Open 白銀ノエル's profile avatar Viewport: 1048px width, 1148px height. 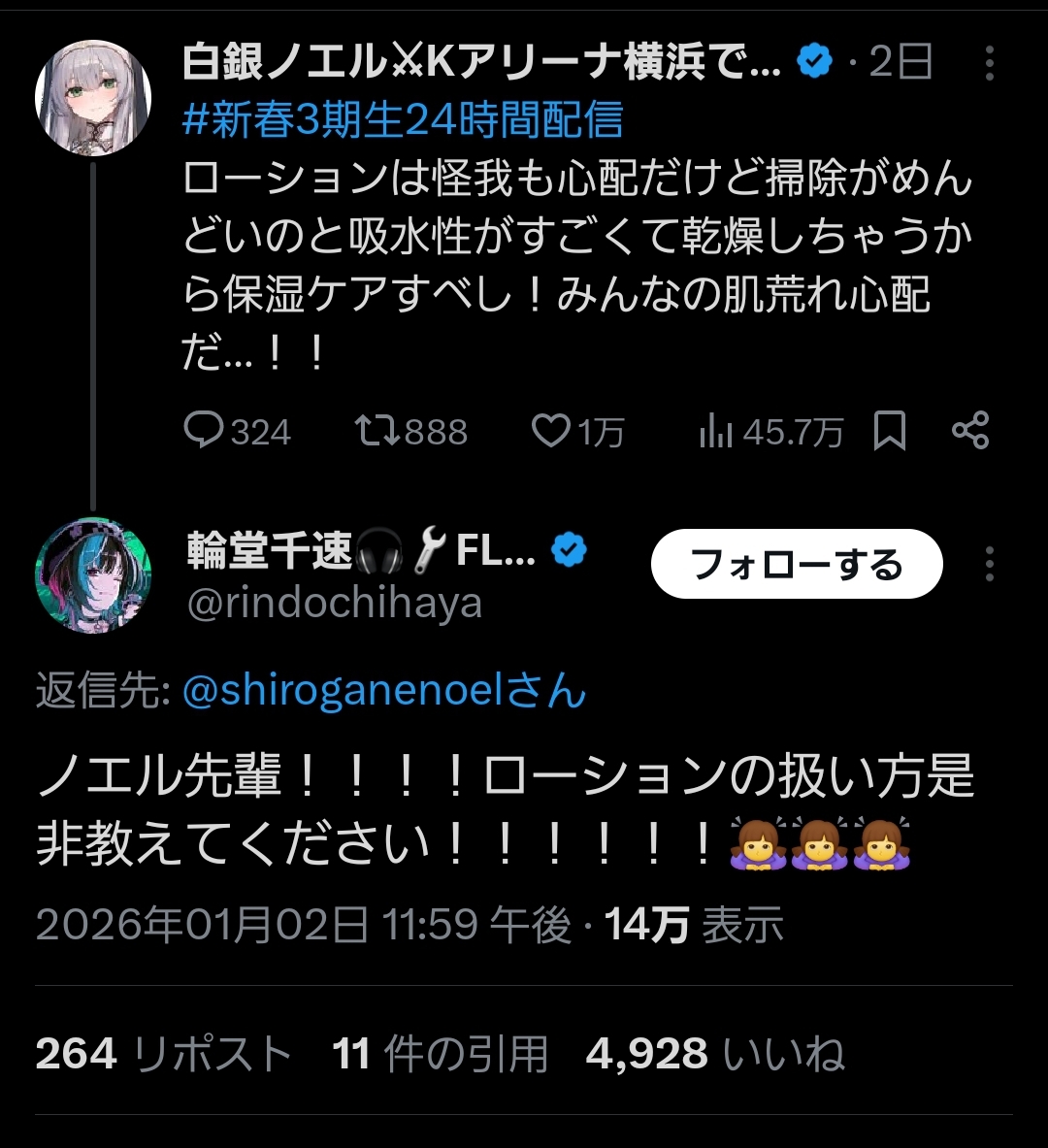(93, 98)
